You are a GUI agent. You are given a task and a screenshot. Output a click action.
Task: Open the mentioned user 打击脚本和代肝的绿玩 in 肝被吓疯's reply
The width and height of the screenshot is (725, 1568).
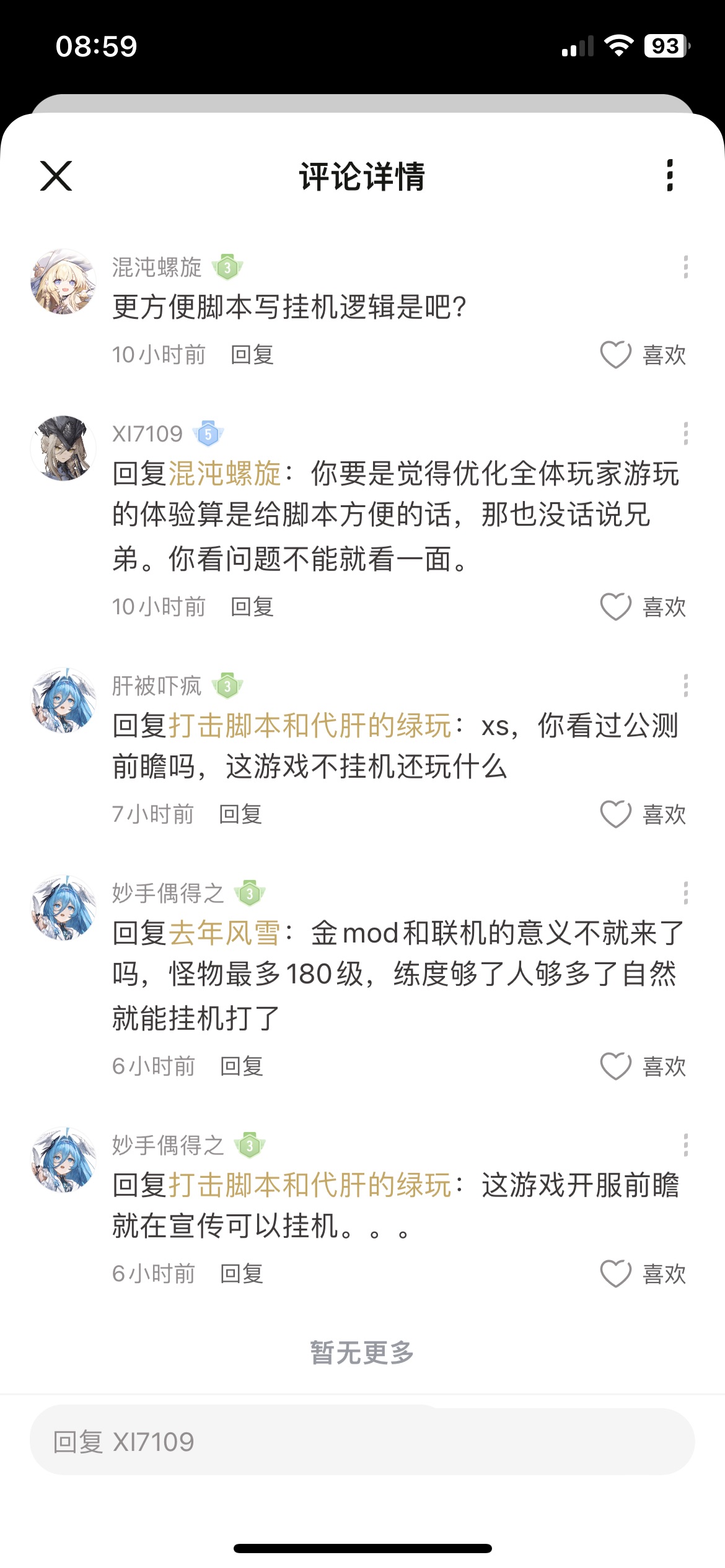tap(310, 726)
